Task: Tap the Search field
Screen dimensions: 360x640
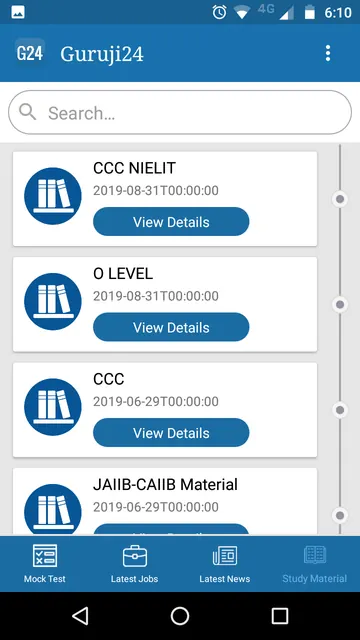Action: tap(180, 112)
